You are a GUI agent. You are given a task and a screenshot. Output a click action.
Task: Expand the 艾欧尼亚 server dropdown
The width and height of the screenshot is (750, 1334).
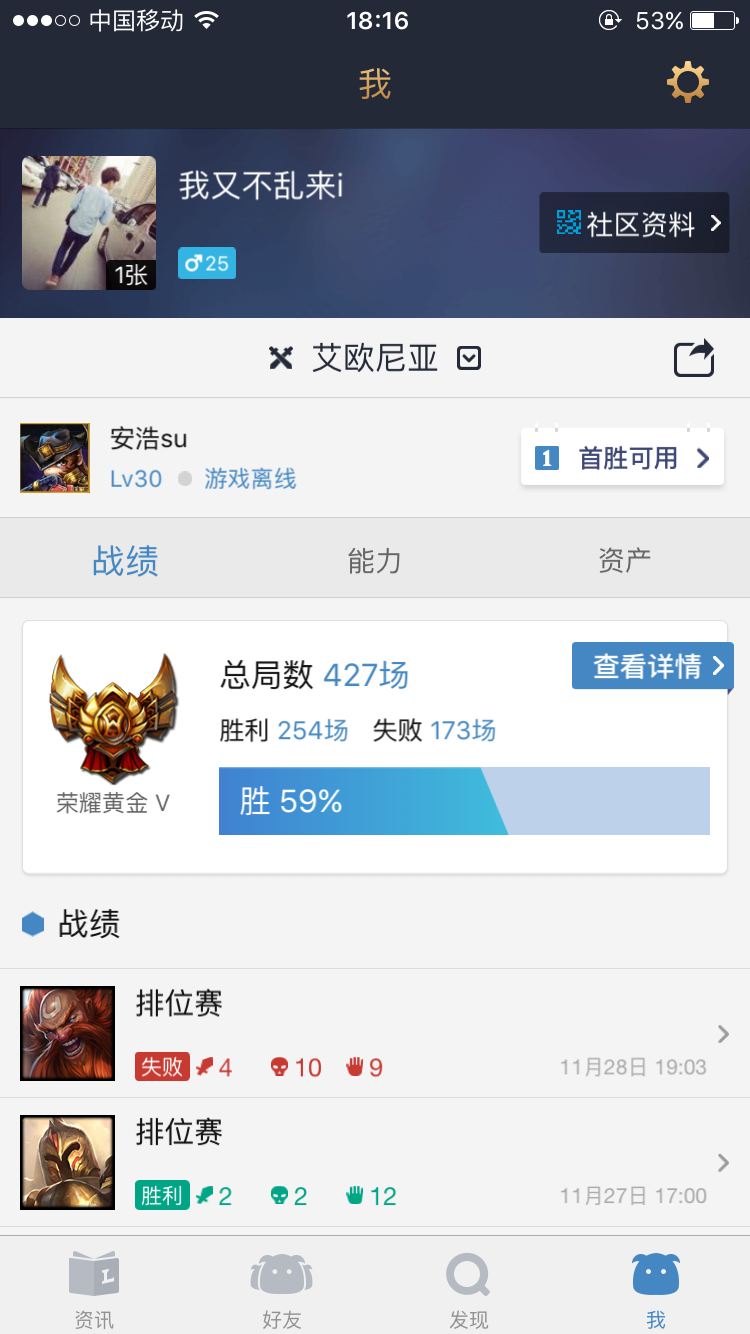pyautogui.click(x=469, y=358)
